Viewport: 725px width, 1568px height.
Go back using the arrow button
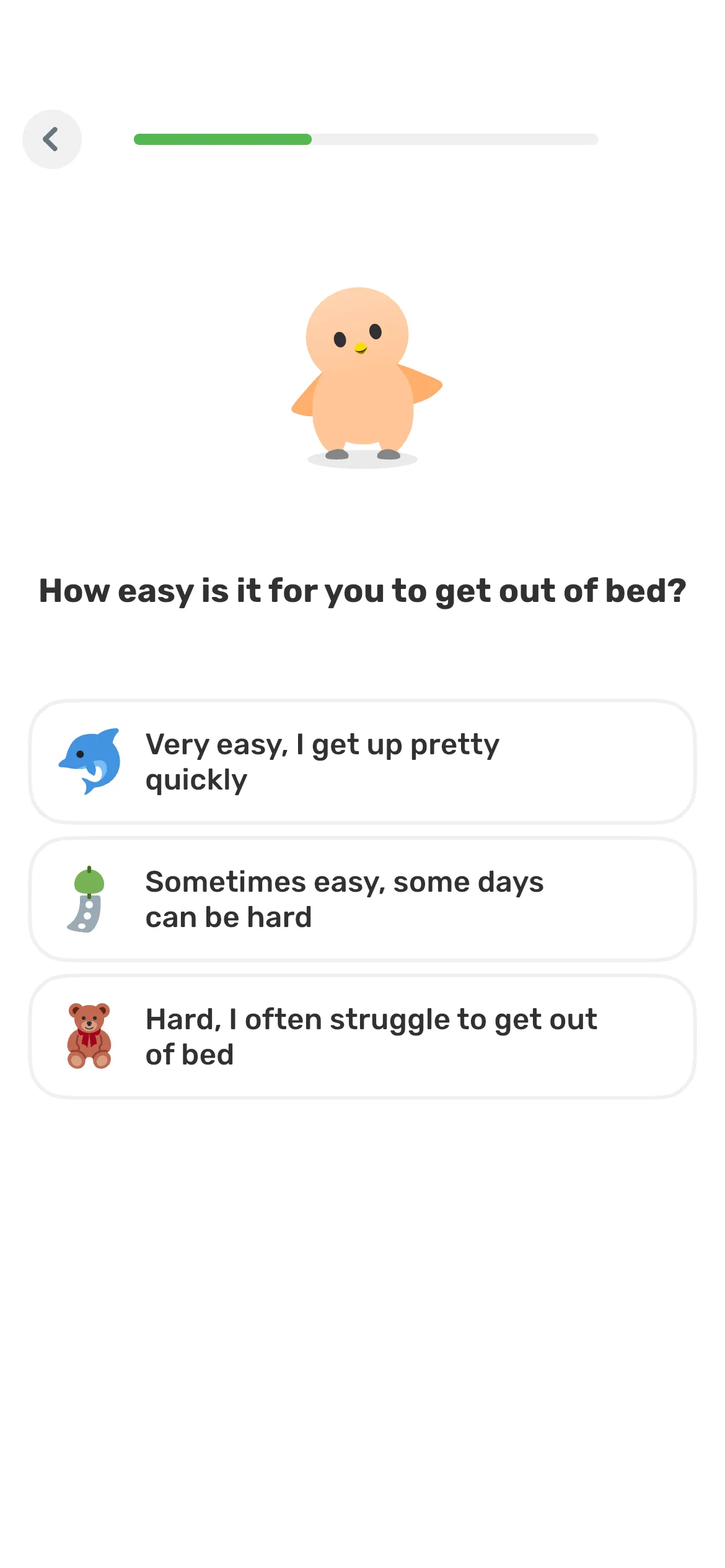[52, 139]
